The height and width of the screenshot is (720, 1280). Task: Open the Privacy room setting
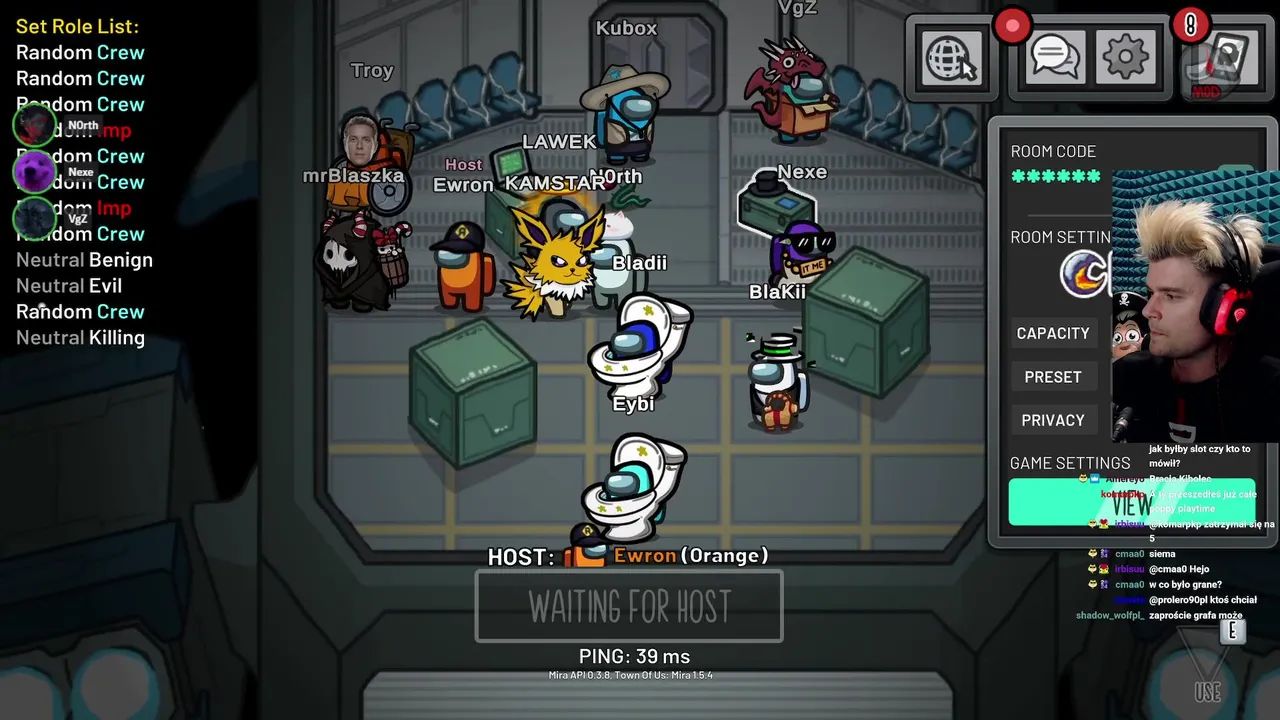(x=1053, y=420)
